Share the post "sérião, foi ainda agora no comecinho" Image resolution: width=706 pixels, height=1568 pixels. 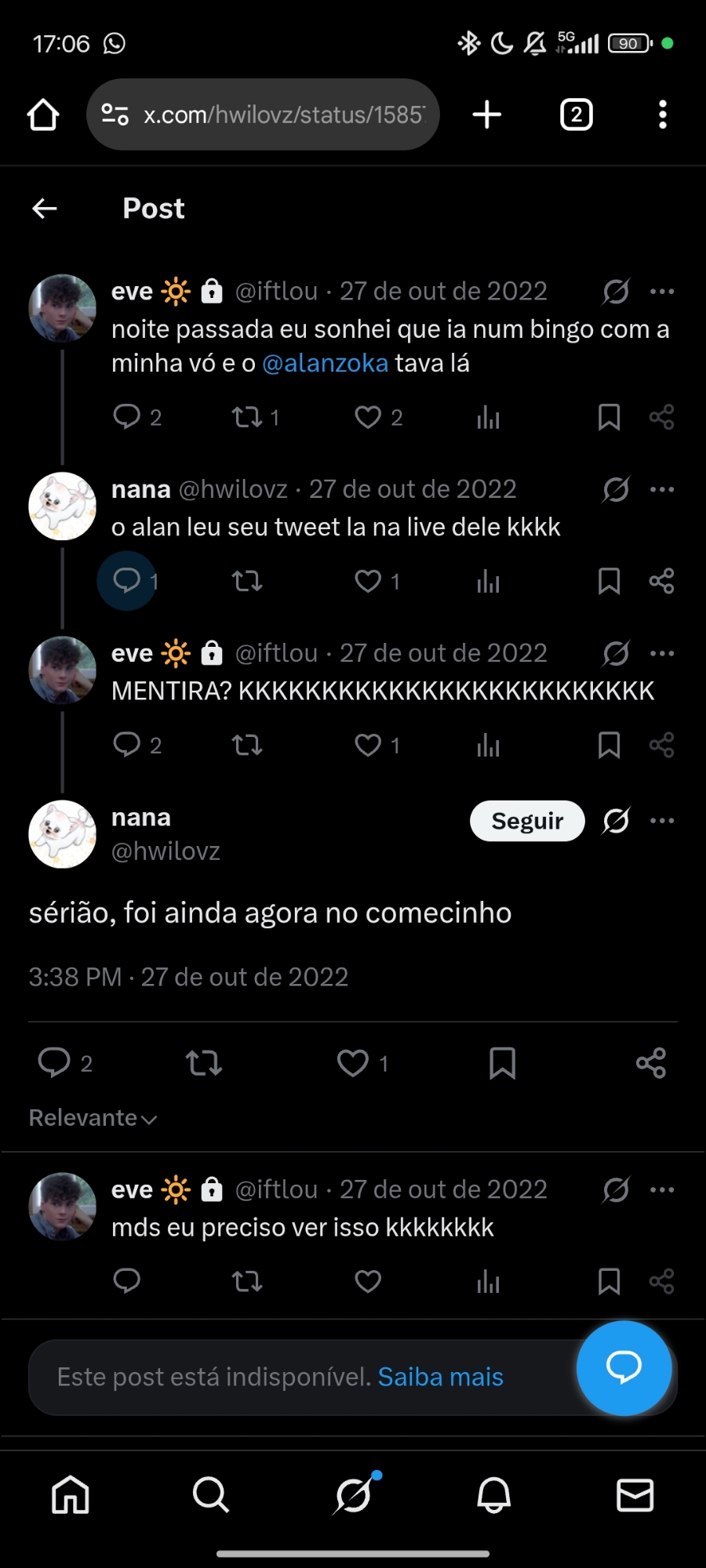point(651,1063)
